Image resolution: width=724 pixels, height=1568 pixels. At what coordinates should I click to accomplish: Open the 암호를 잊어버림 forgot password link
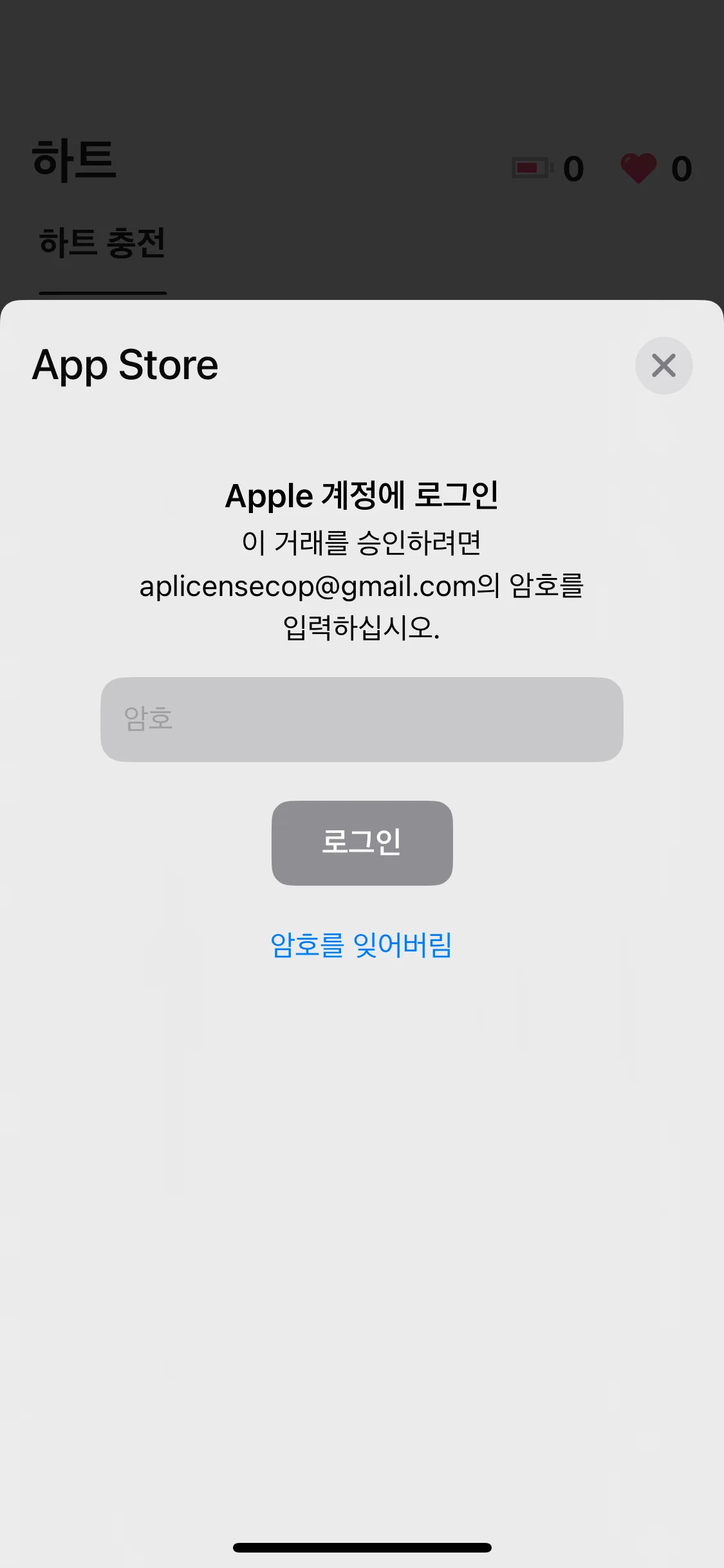(361, 945)
